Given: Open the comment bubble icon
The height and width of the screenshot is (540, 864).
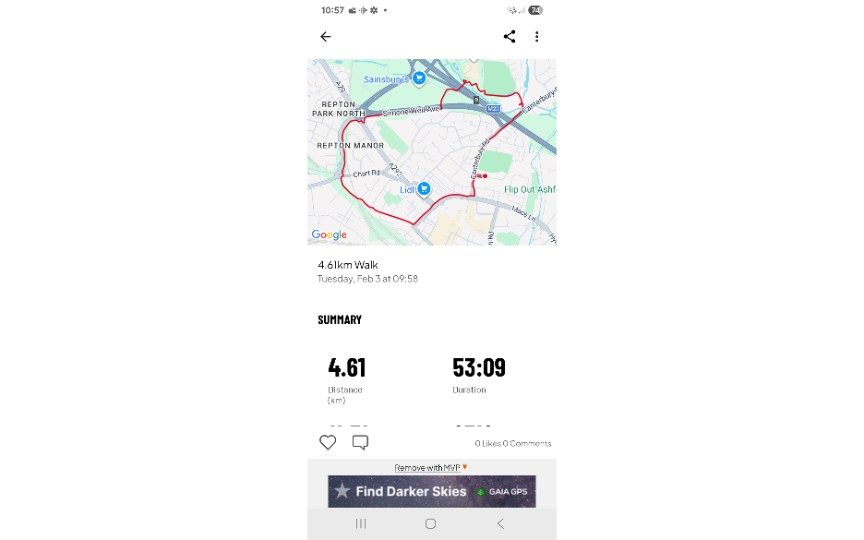Looking at the screenshot, I should point(360,442).
